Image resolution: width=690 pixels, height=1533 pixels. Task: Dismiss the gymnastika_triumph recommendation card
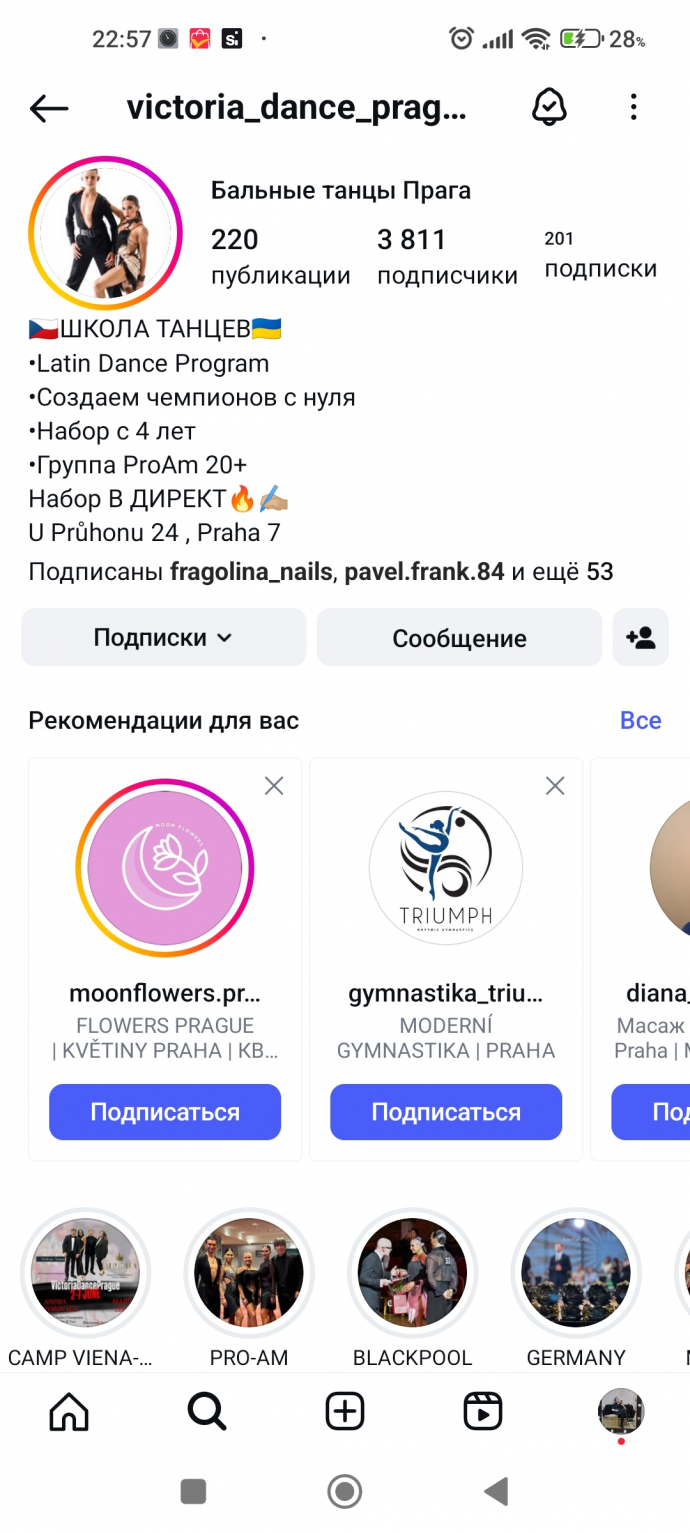tap(555, 786)
